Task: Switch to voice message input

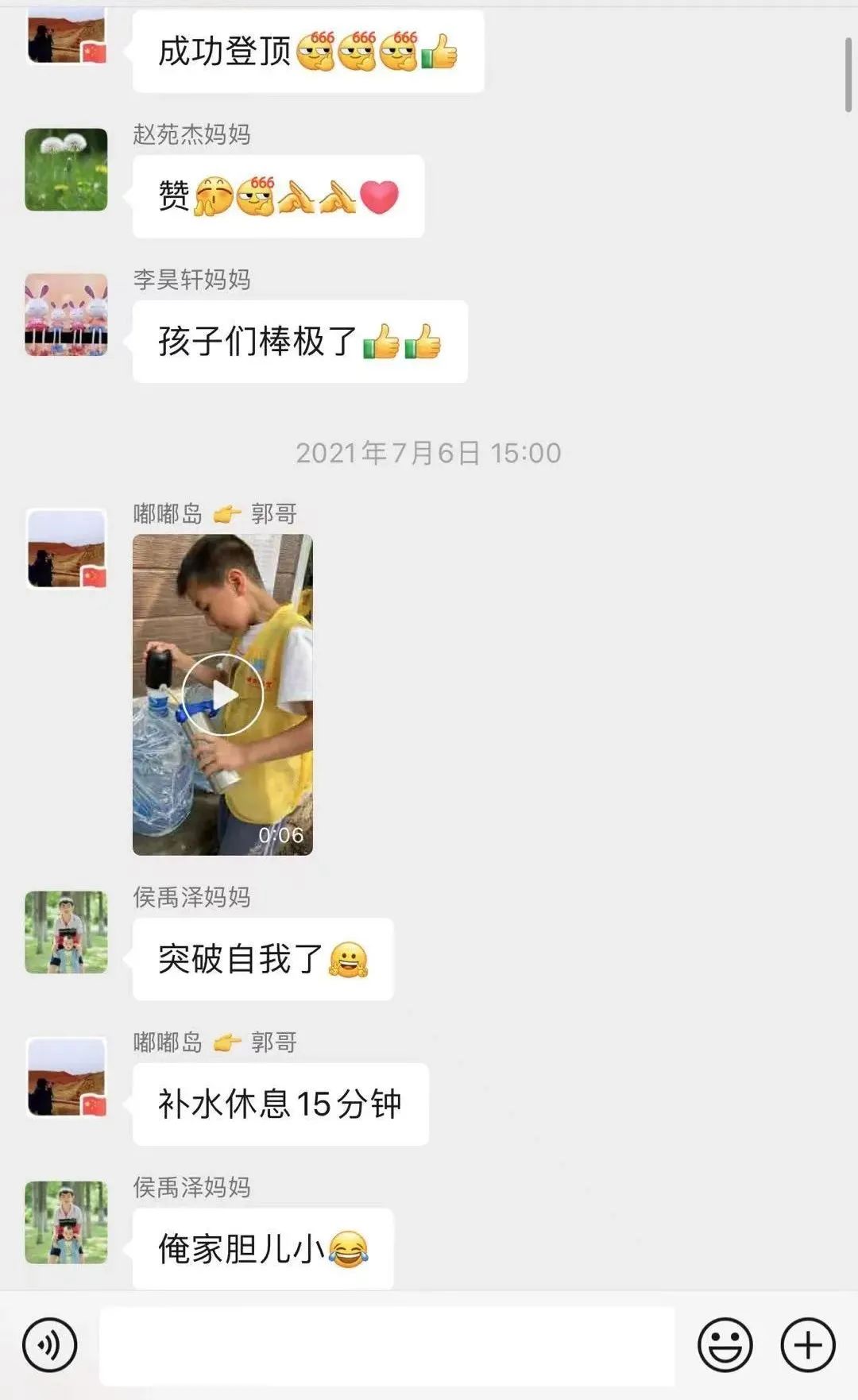Action: [50, 1345]
